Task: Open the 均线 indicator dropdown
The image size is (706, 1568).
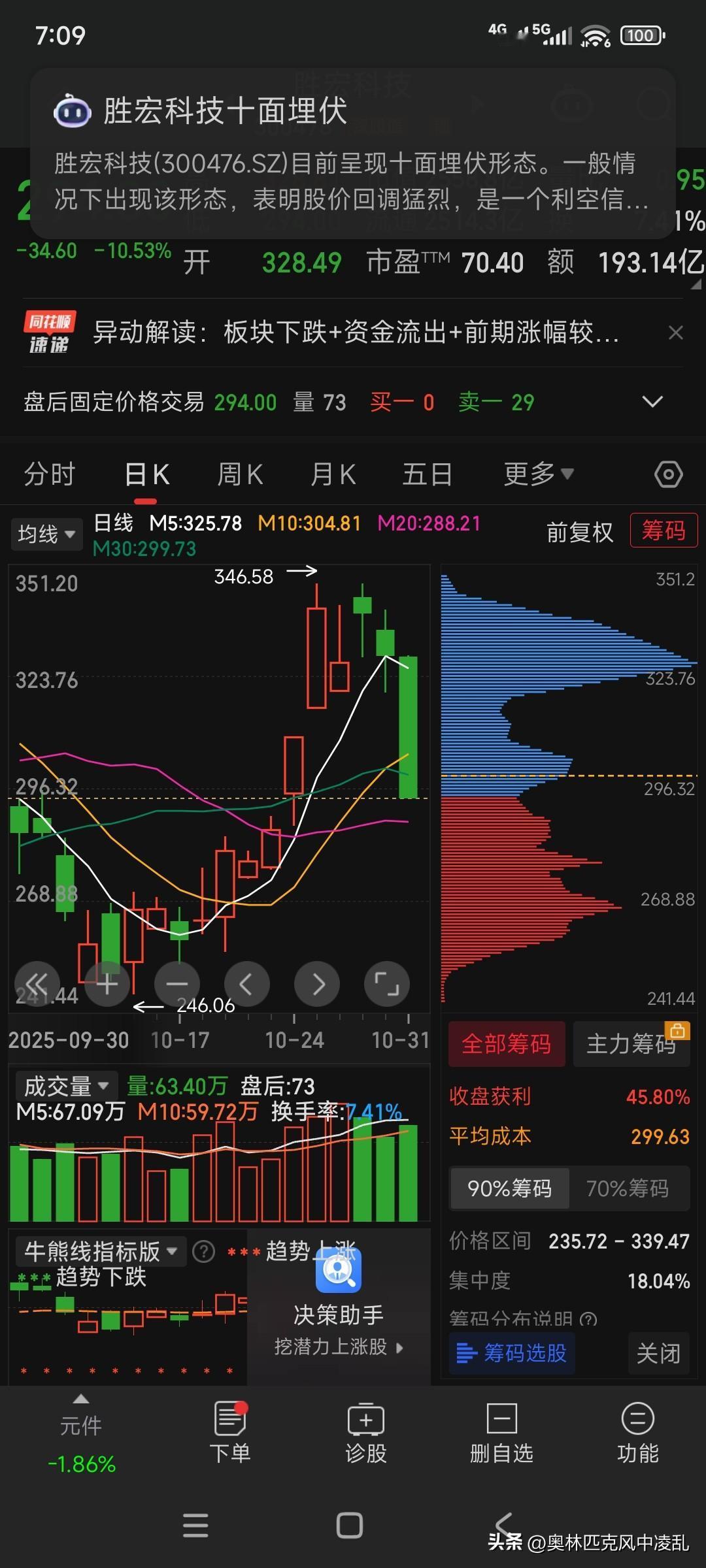Action: pos(46,534)
